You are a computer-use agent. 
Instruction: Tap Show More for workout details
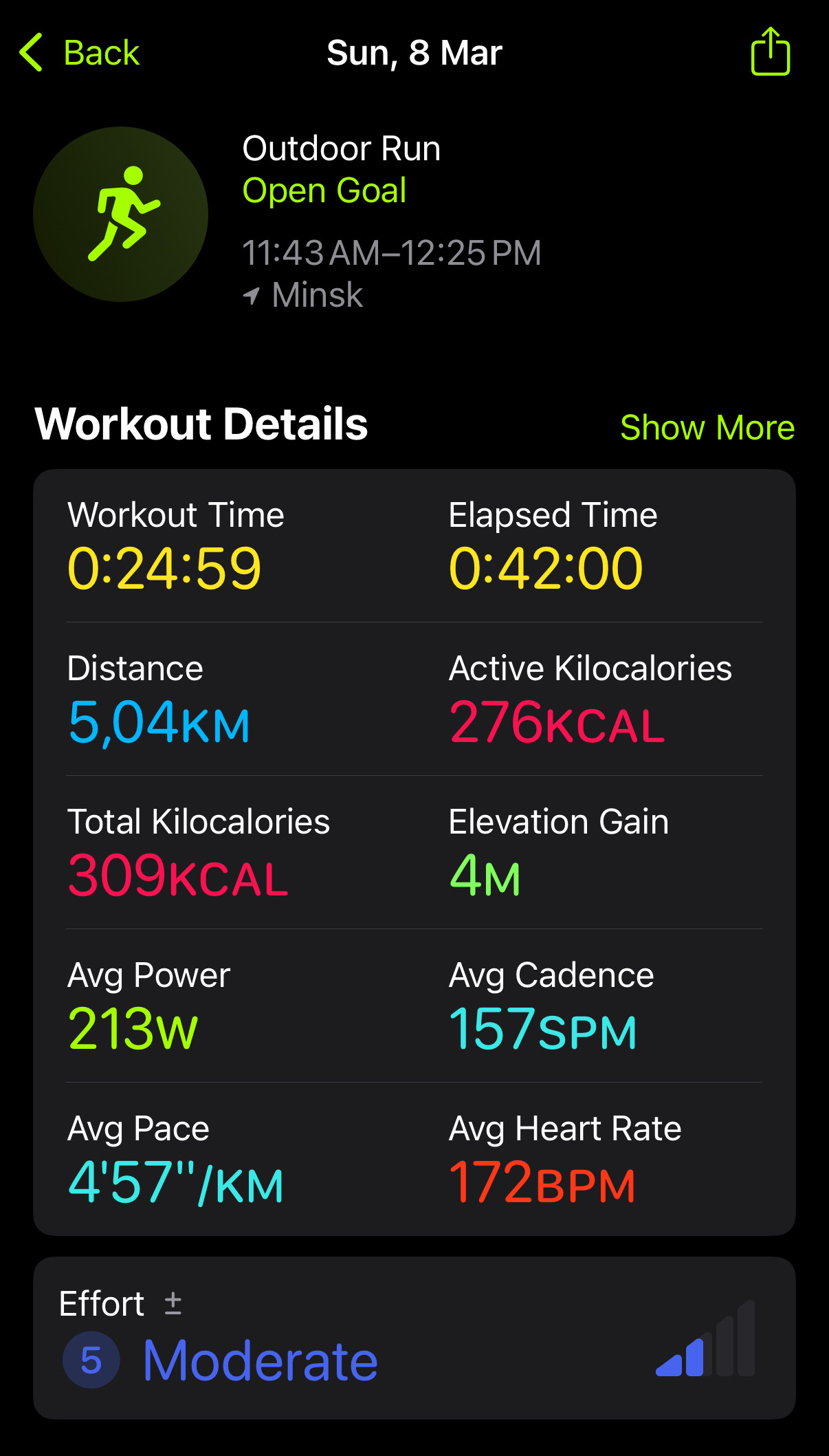tap(707, 427)
